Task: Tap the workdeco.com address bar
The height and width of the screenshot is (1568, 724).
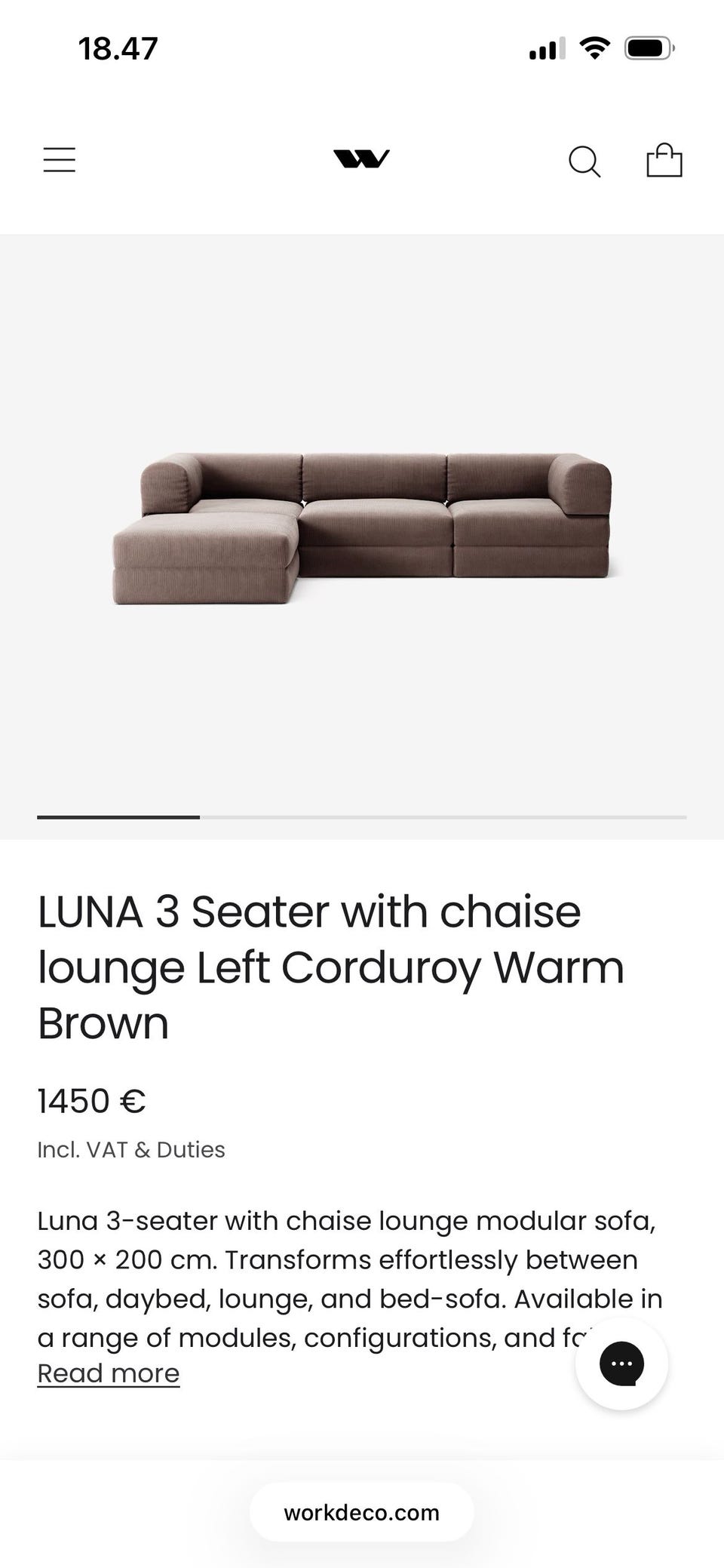Action: 362,1512
